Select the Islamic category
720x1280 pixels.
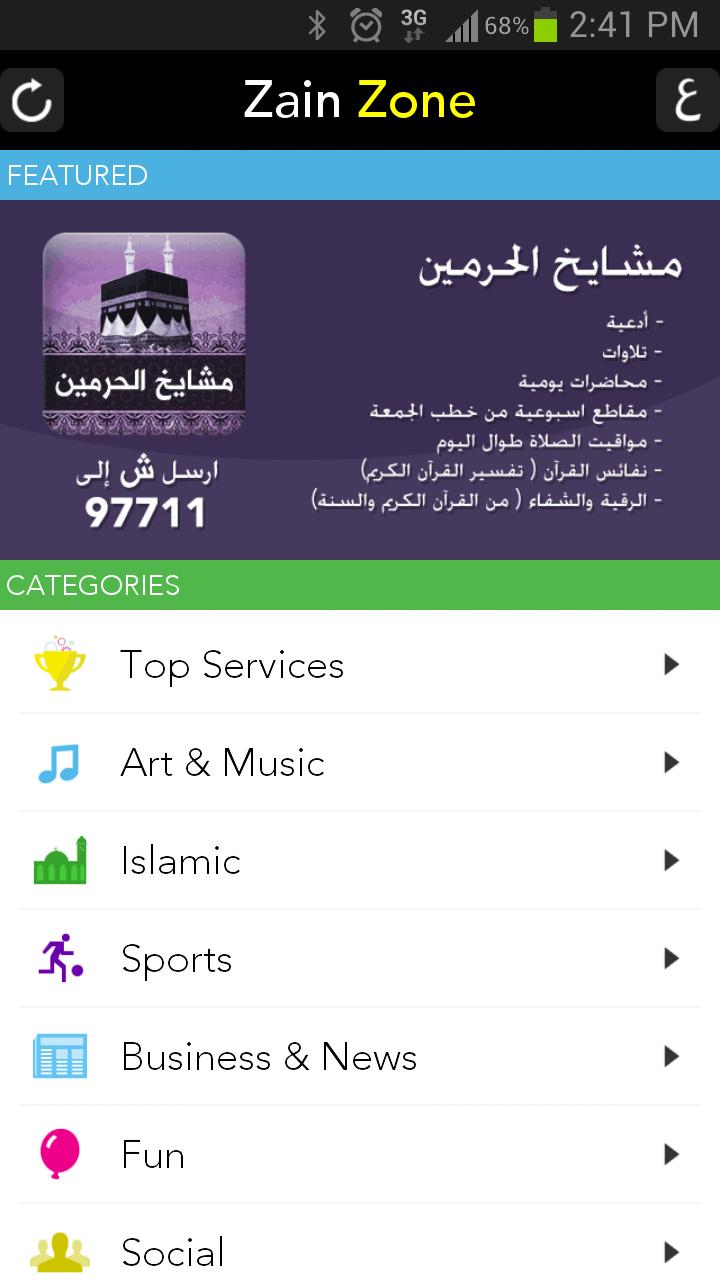pos(360,861)
